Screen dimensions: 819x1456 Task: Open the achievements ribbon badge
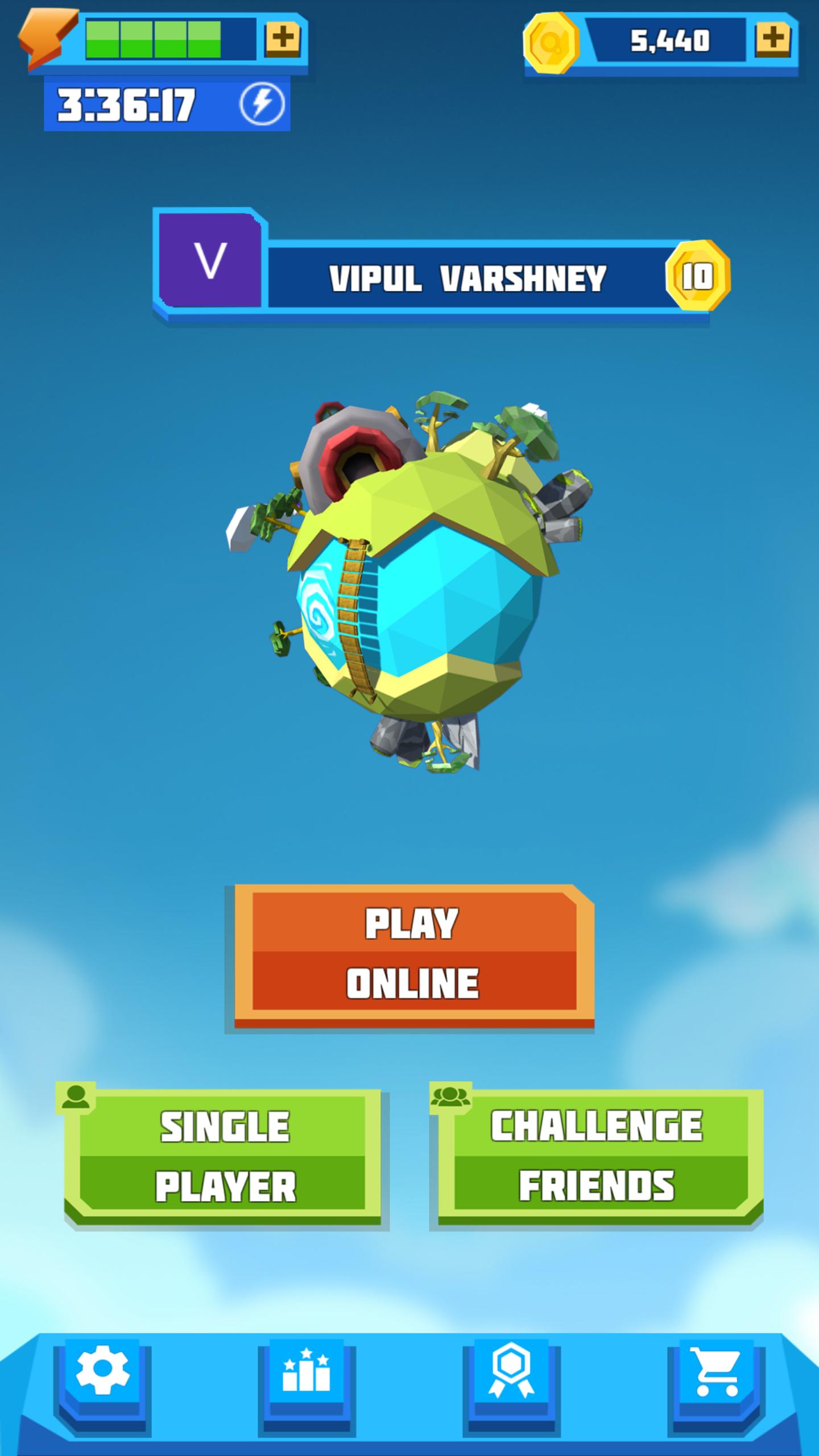click(x=511, y=1372)
